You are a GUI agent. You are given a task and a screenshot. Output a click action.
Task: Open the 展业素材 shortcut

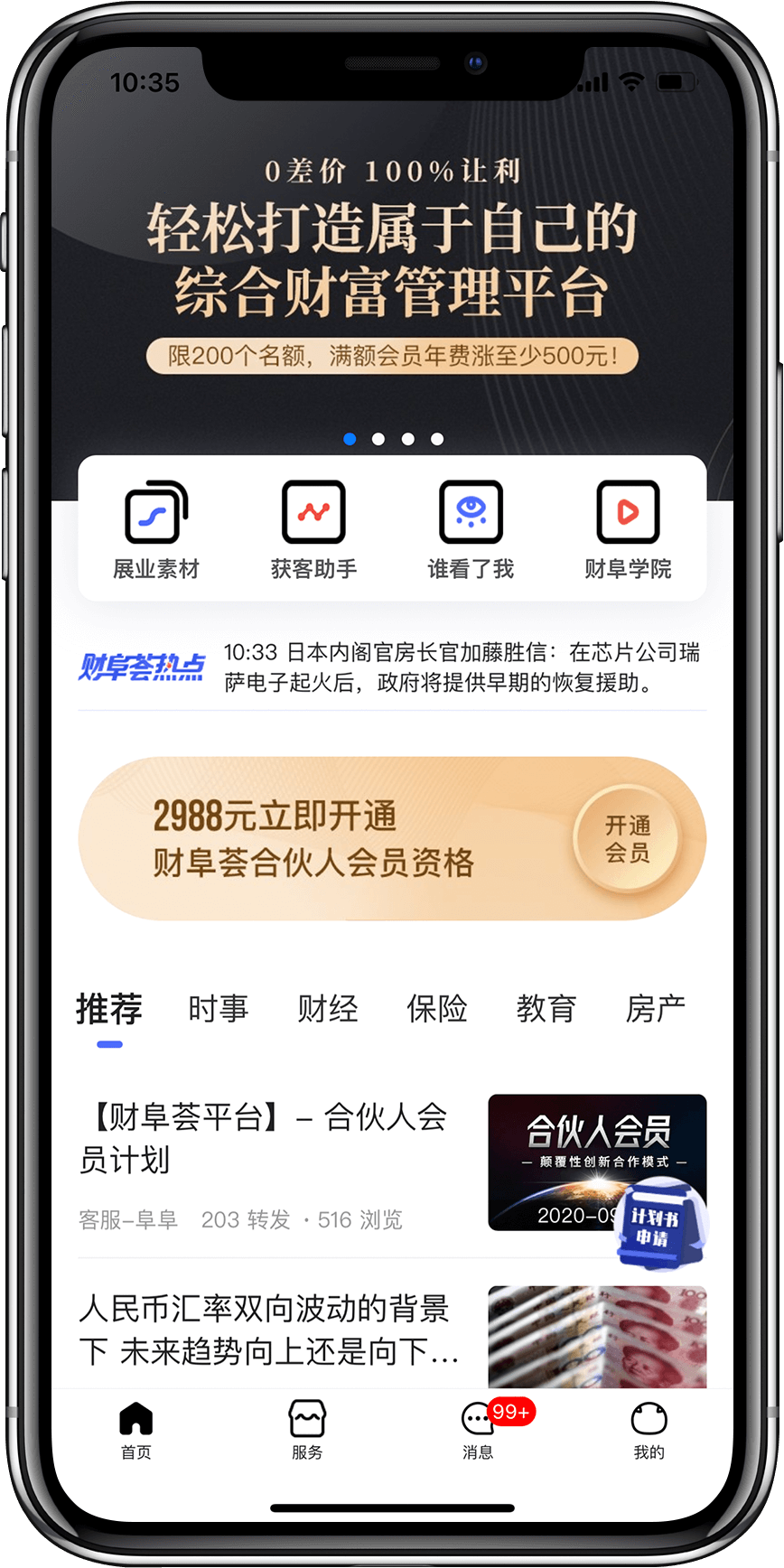155,529
